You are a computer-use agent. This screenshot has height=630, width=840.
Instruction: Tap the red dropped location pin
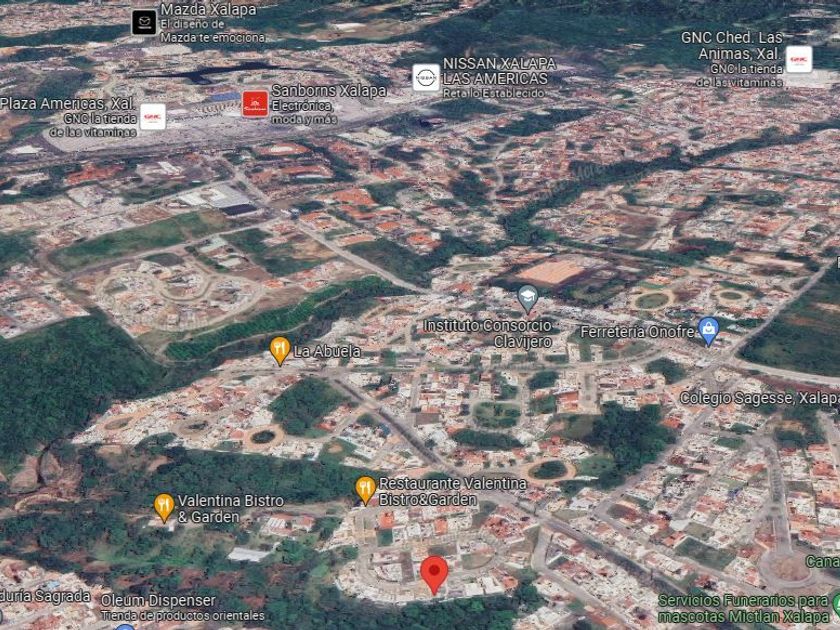coord(434,575)
